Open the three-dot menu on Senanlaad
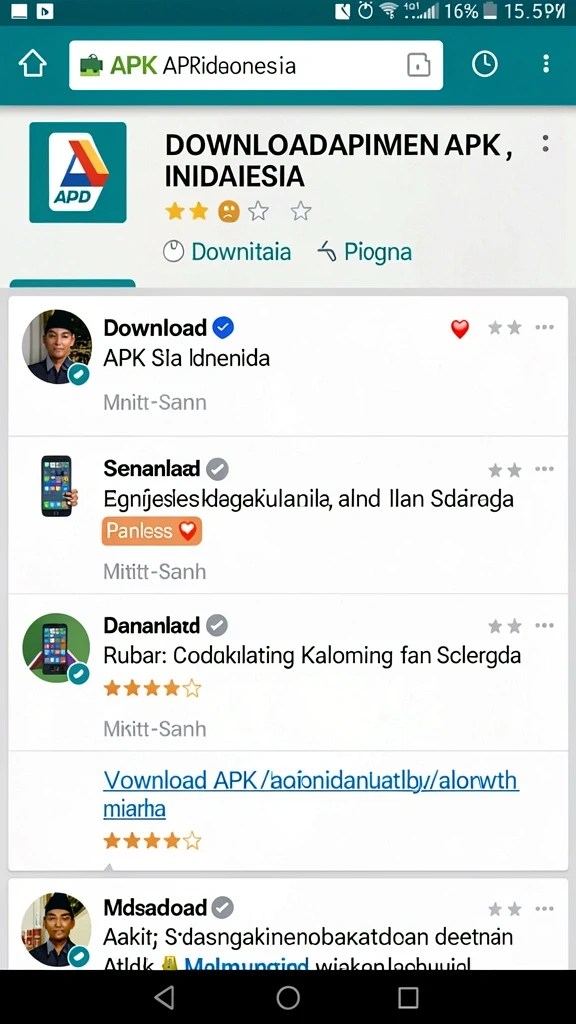This screenshot has height=1024, width=576. coord(545,469)
